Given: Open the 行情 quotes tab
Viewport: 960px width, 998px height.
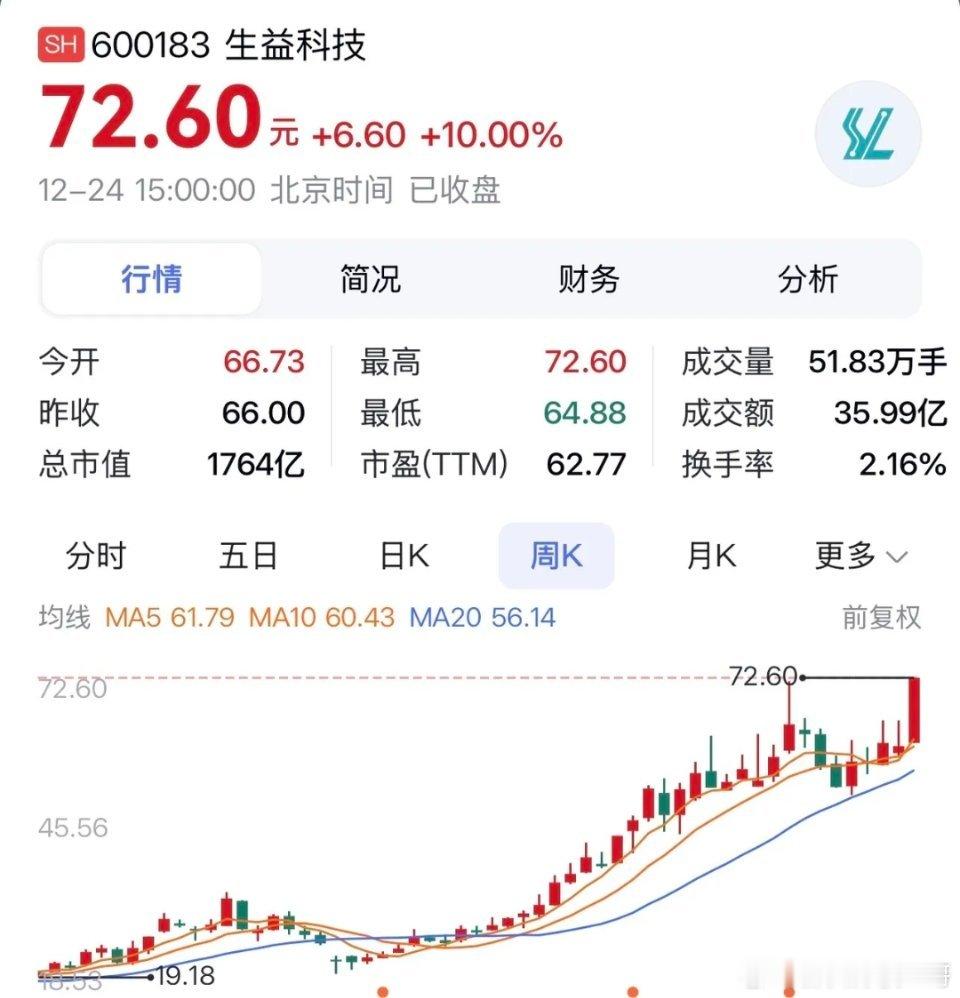Looking at the screenshot, I should (x=150, y=281).
